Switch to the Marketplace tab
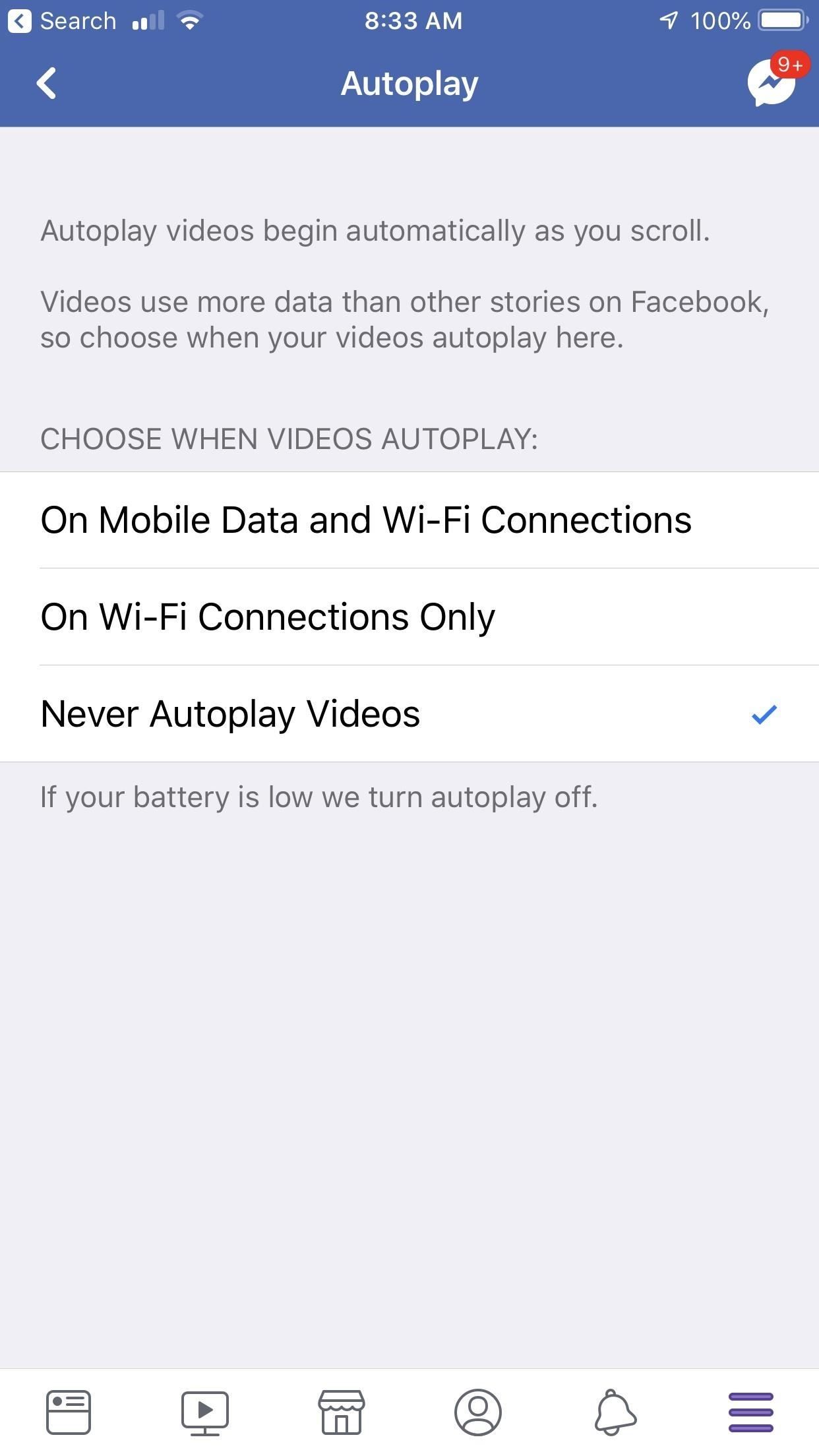The height and width of the screenshot is (1456, 819). pos(342,1412)
